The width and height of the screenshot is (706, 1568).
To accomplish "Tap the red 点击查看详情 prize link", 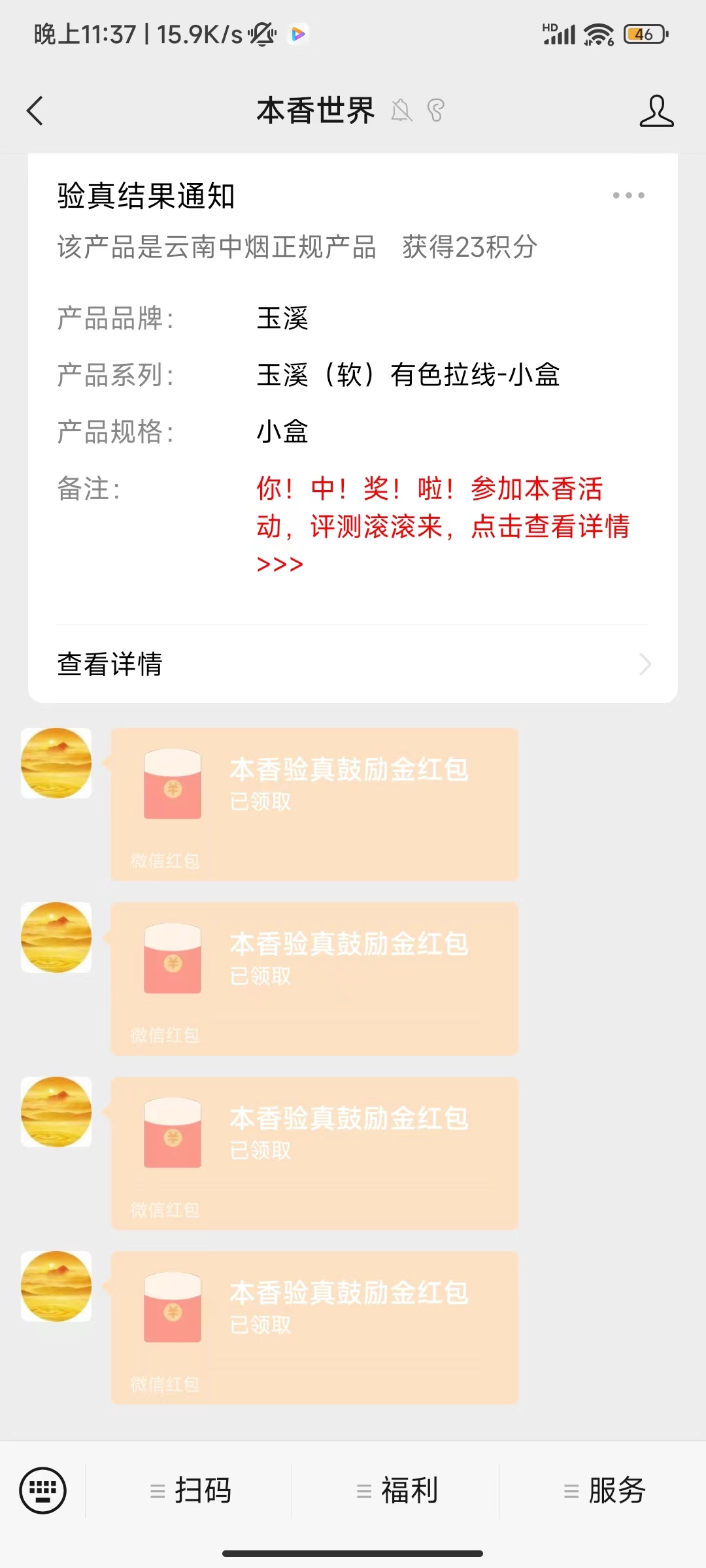I will coord(551,528).
